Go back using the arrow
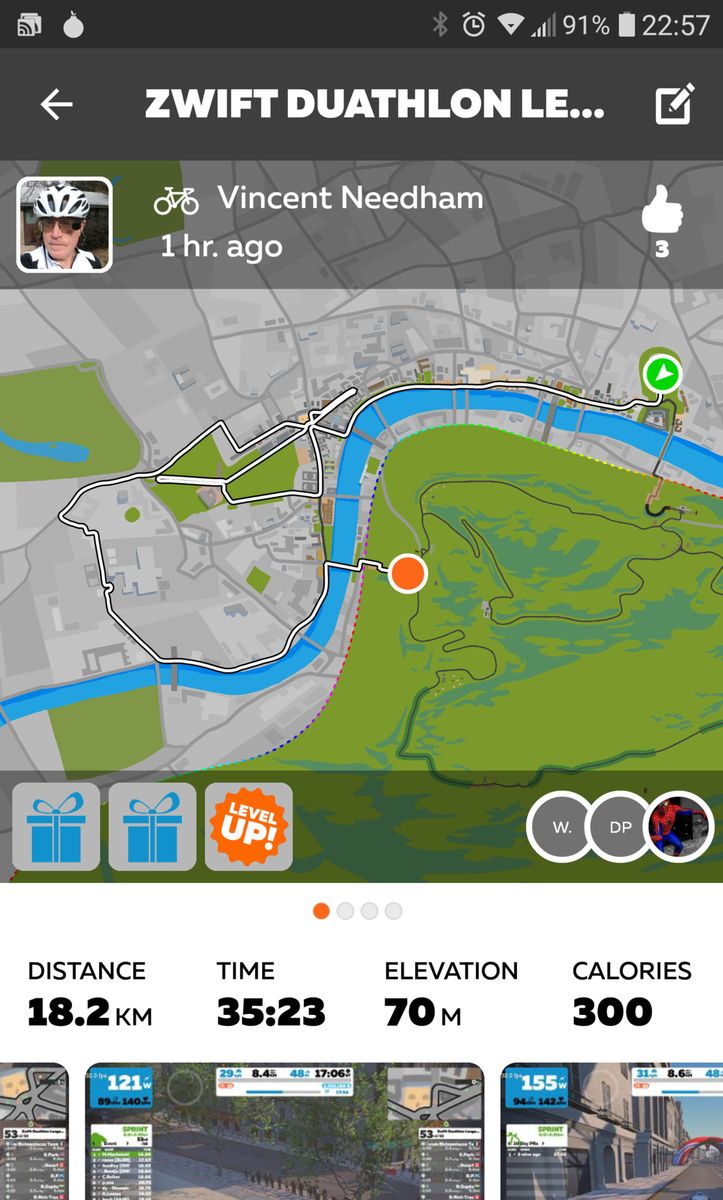 coord(57,105)
